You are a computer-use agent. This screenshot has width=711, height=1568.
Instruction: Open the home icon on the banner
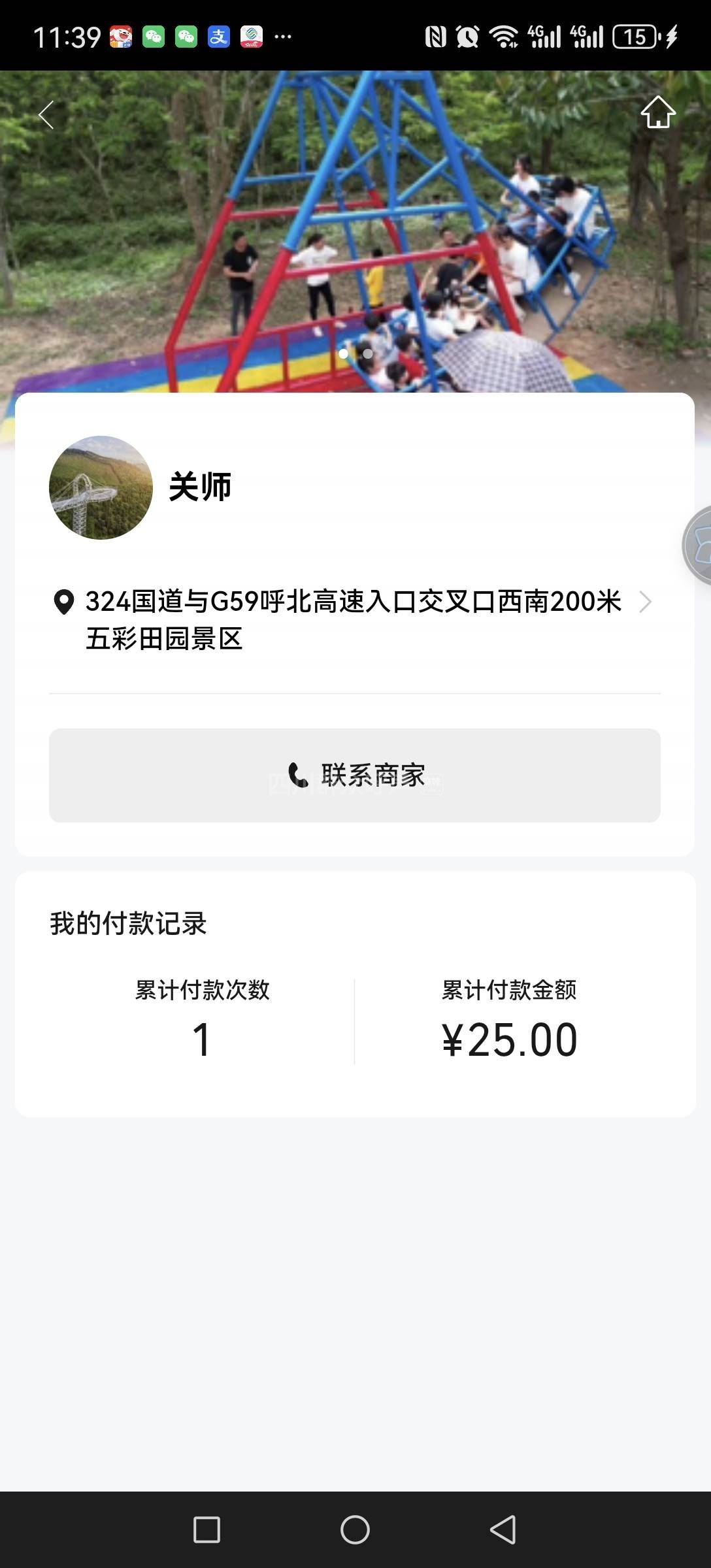pos(657,112)
